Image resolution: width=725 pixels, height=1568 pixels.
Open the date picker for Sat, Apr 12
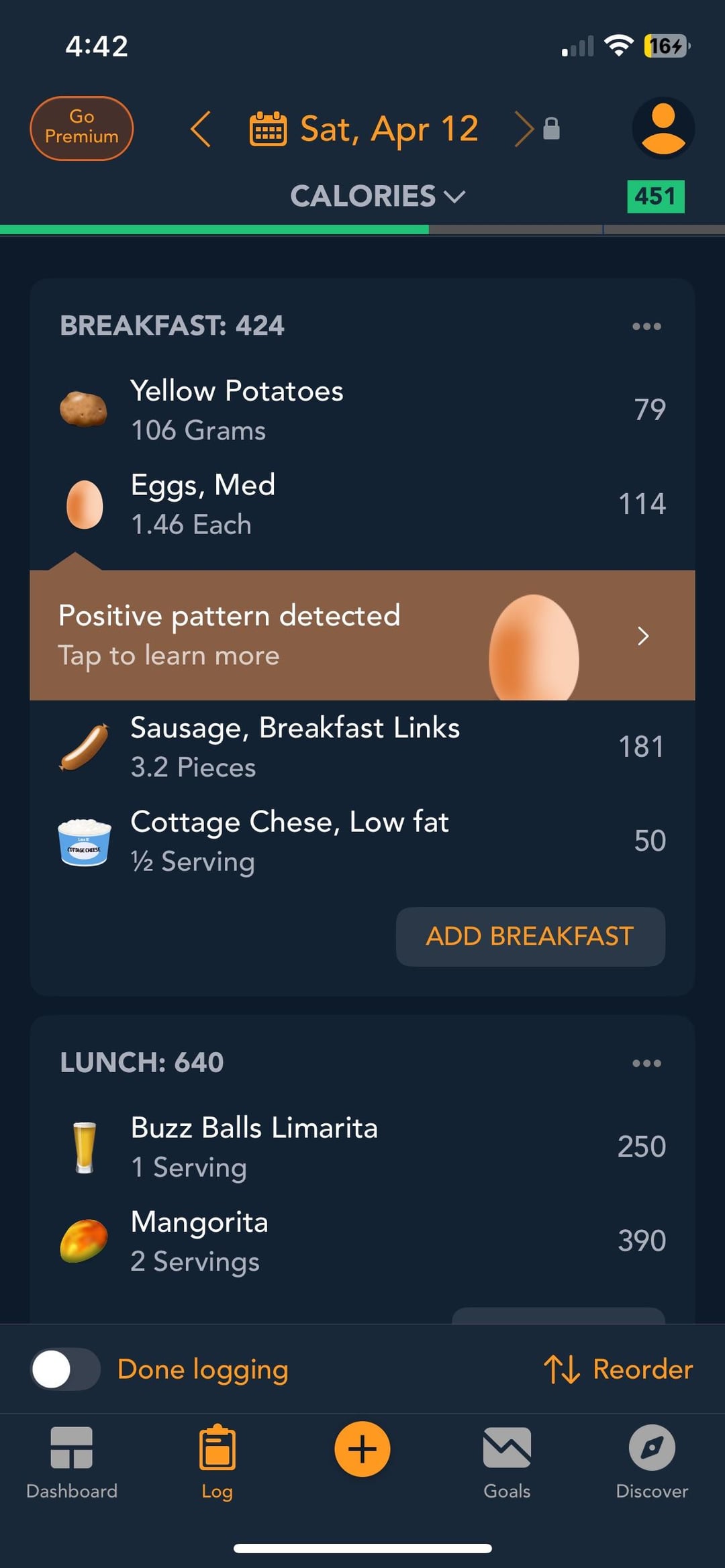coord(364,128)
